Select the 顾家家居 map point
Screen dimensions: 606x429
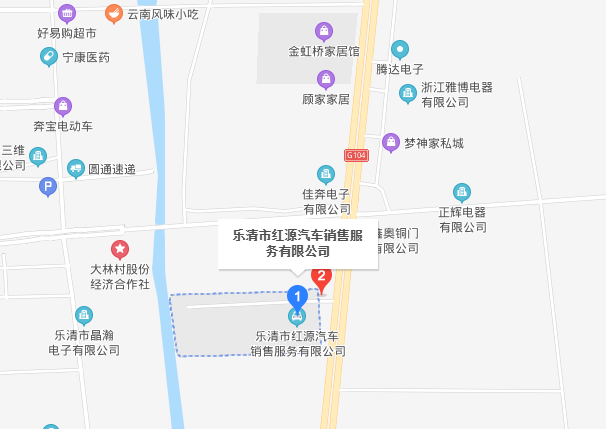325,79
